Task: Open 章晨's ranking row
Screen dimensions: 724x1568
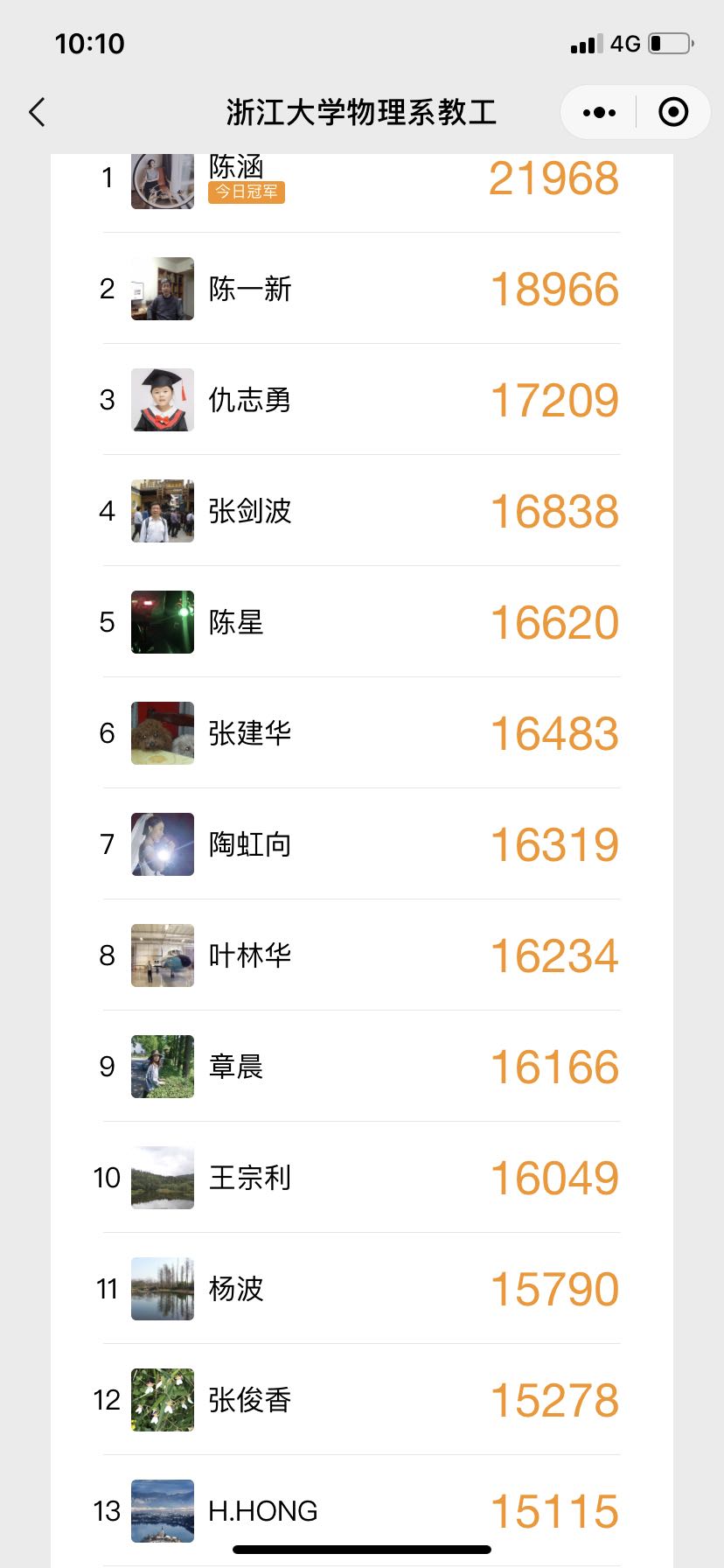Action: tap(361, 1067)
